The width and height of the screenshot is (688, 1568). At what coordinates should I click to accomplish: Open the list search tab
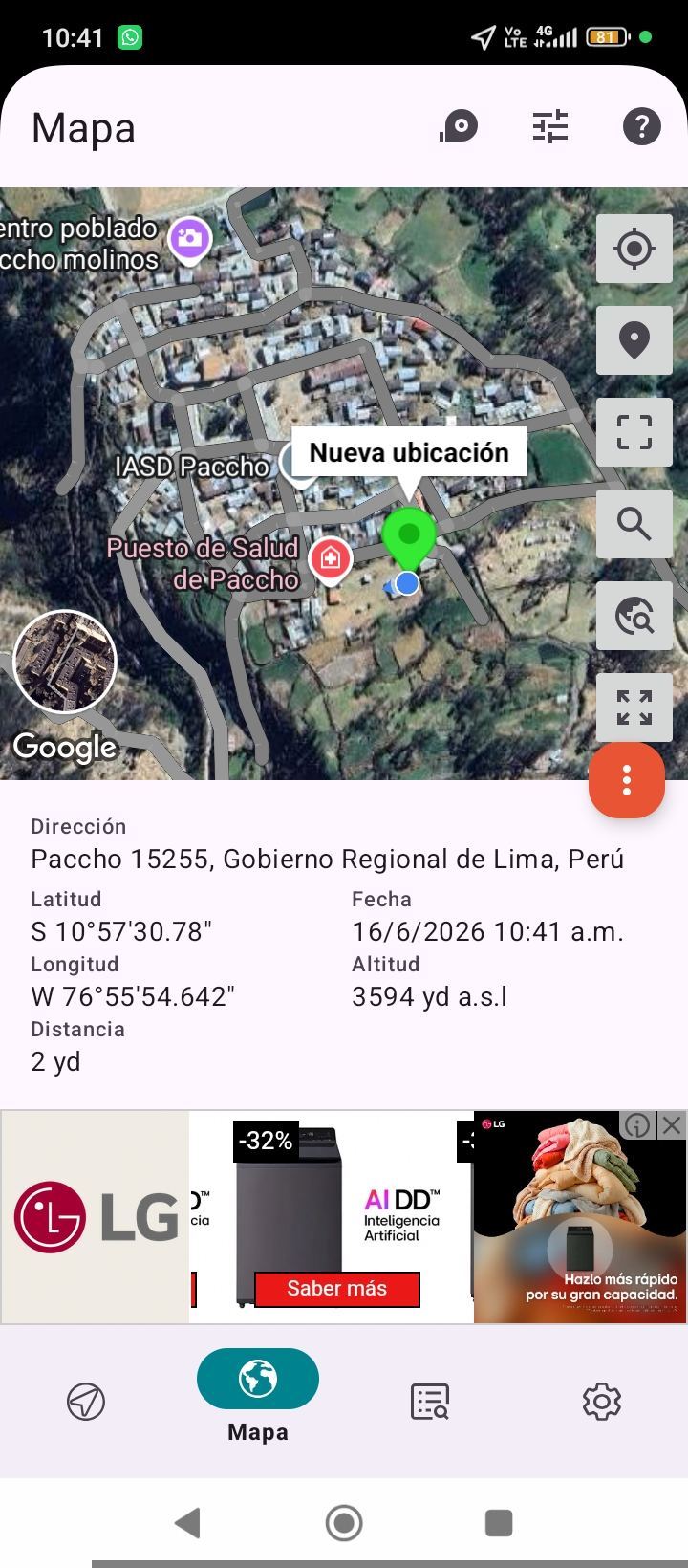tap(430, 1402)
